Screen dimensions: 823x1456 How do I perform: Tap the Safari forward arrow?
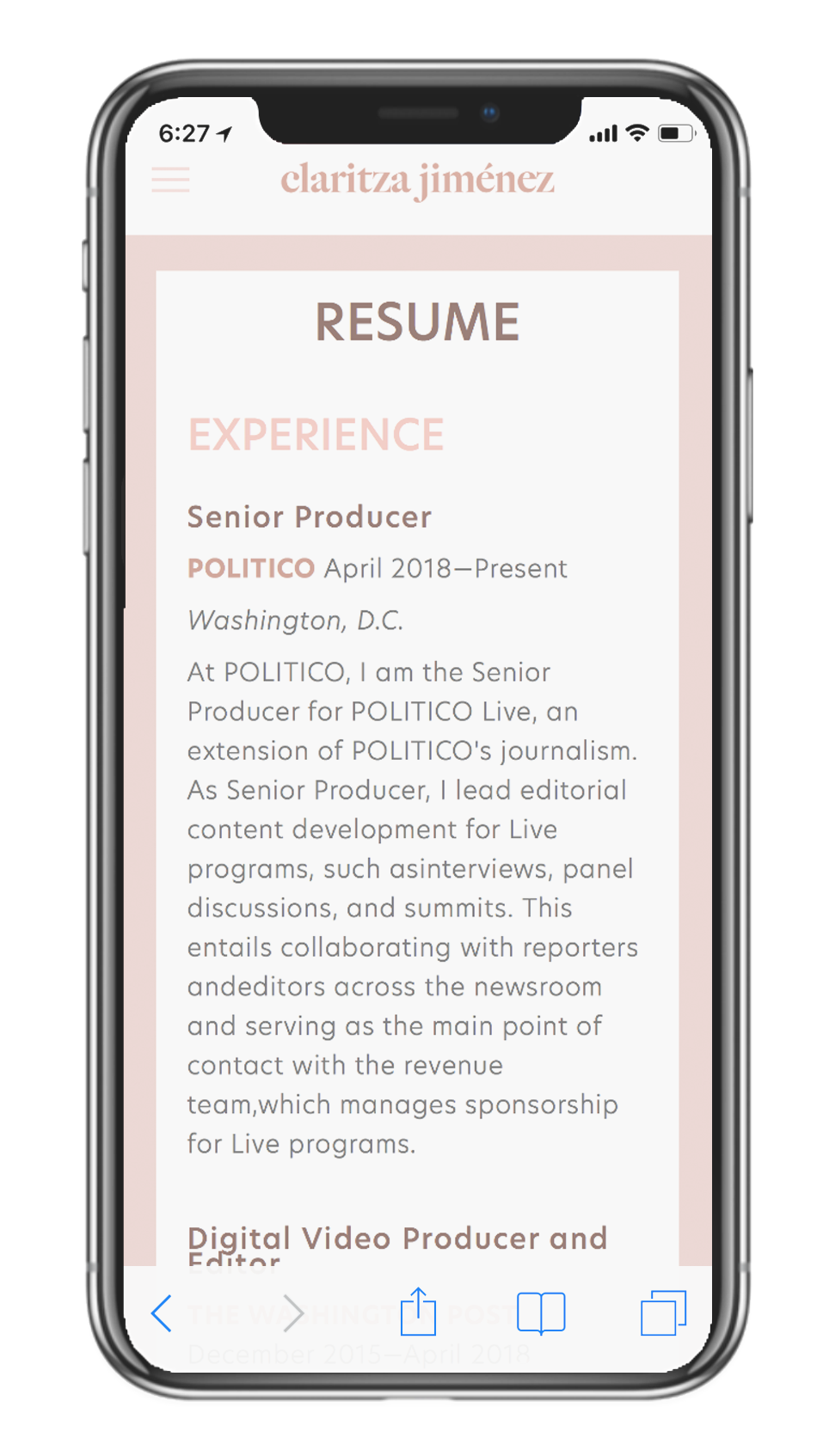point(293,1313)
